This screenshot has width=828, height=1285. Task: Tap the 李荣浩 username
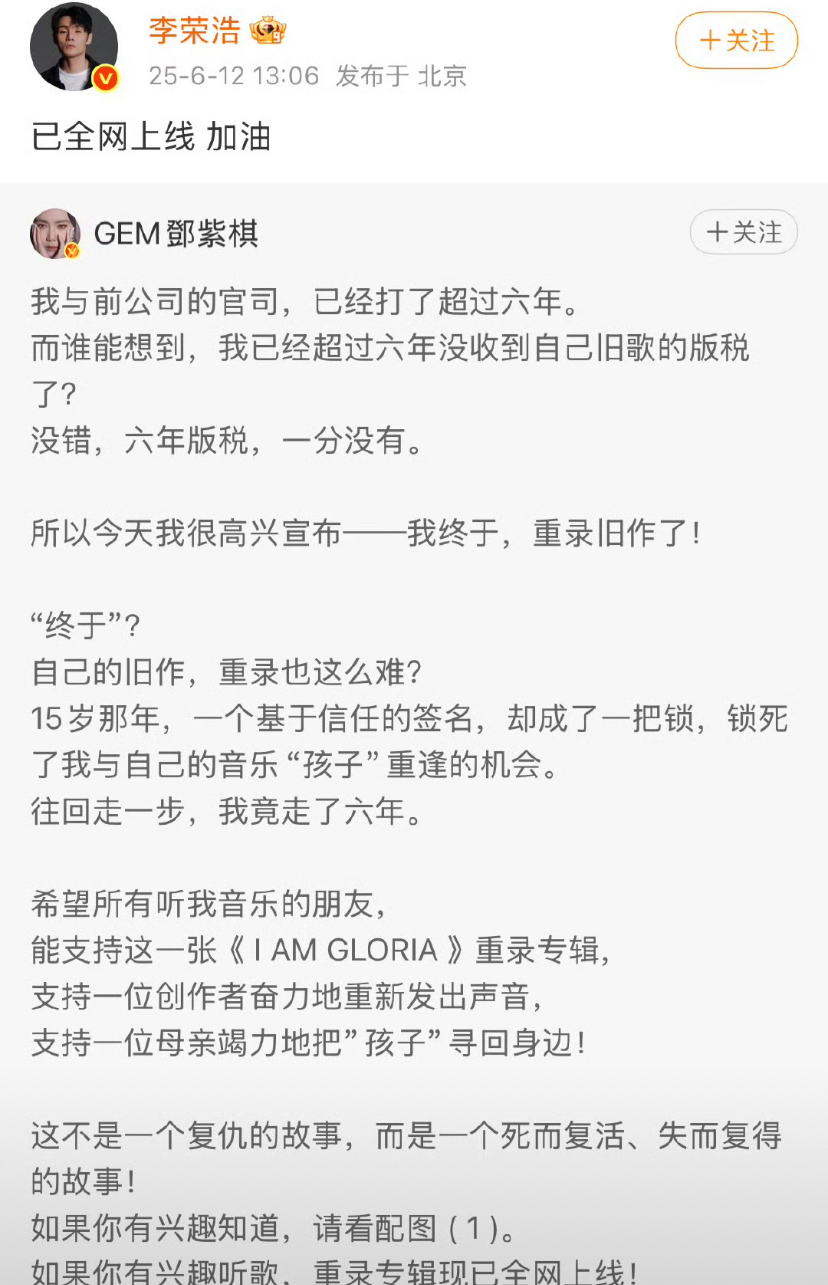195,30
